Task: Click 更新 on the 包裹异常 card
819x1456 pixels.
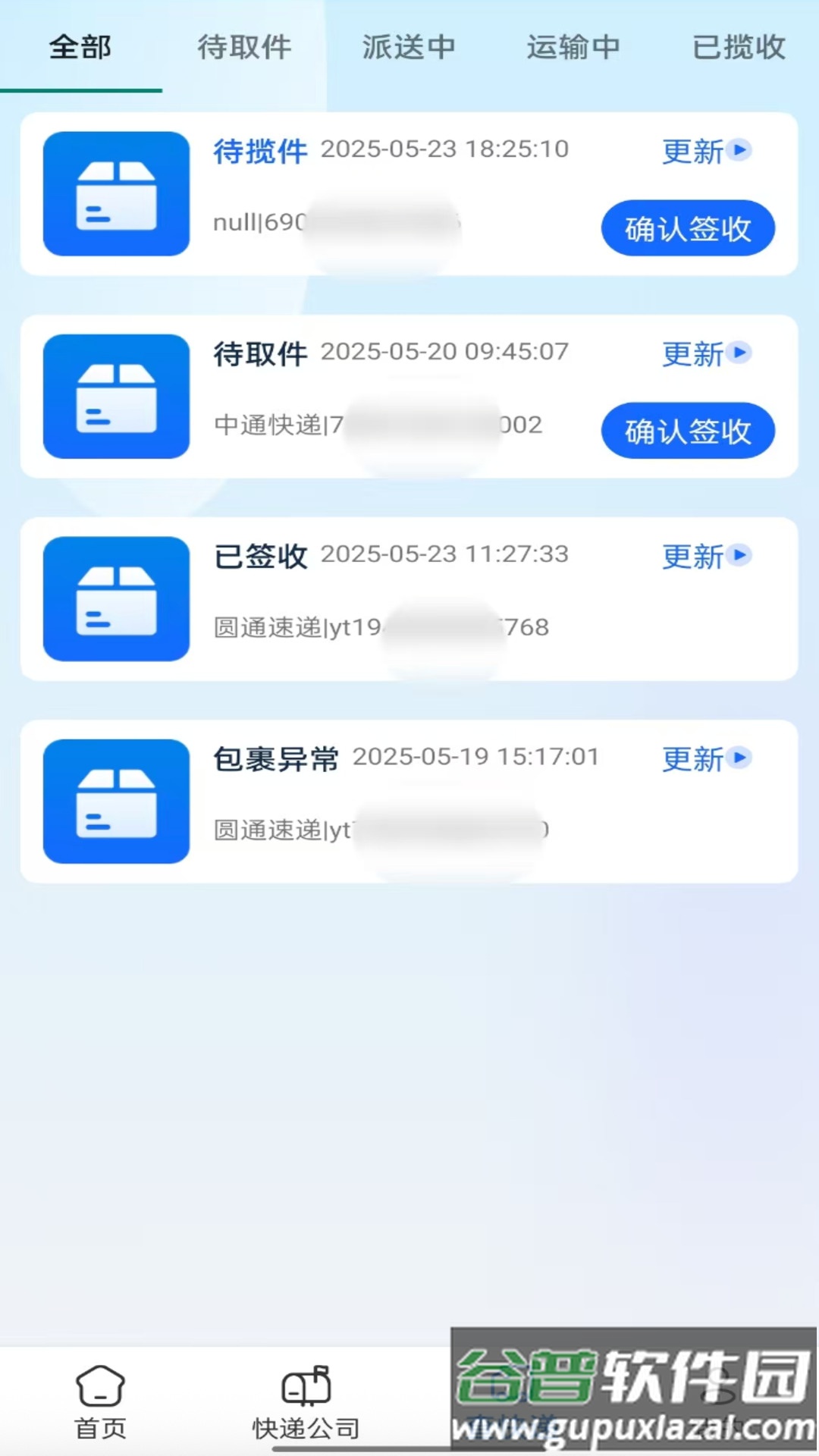Action: pyautogui.click(x=693, y=759)
